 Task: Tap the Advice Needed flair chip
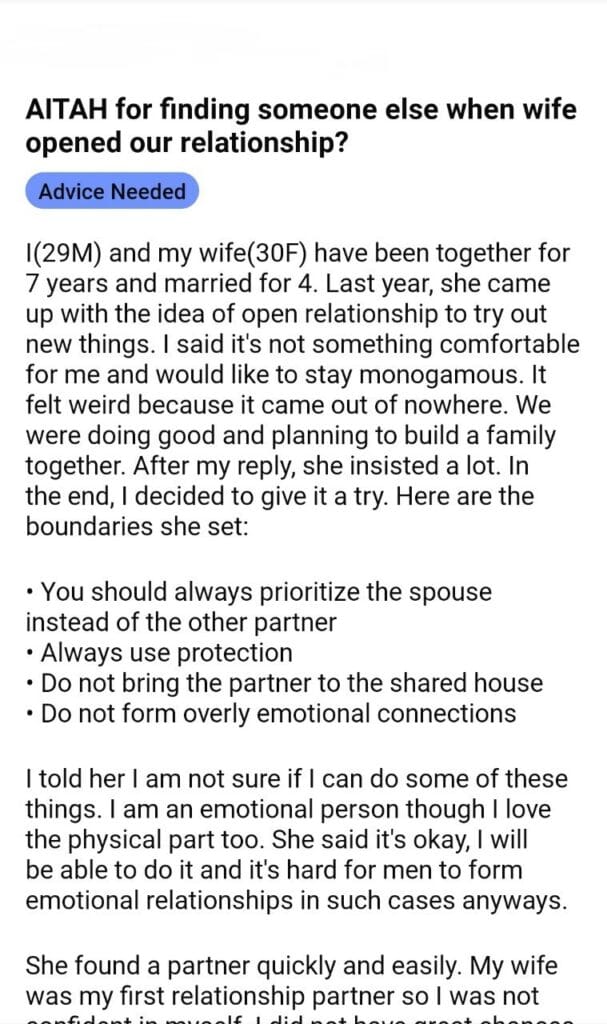[112, 191]
